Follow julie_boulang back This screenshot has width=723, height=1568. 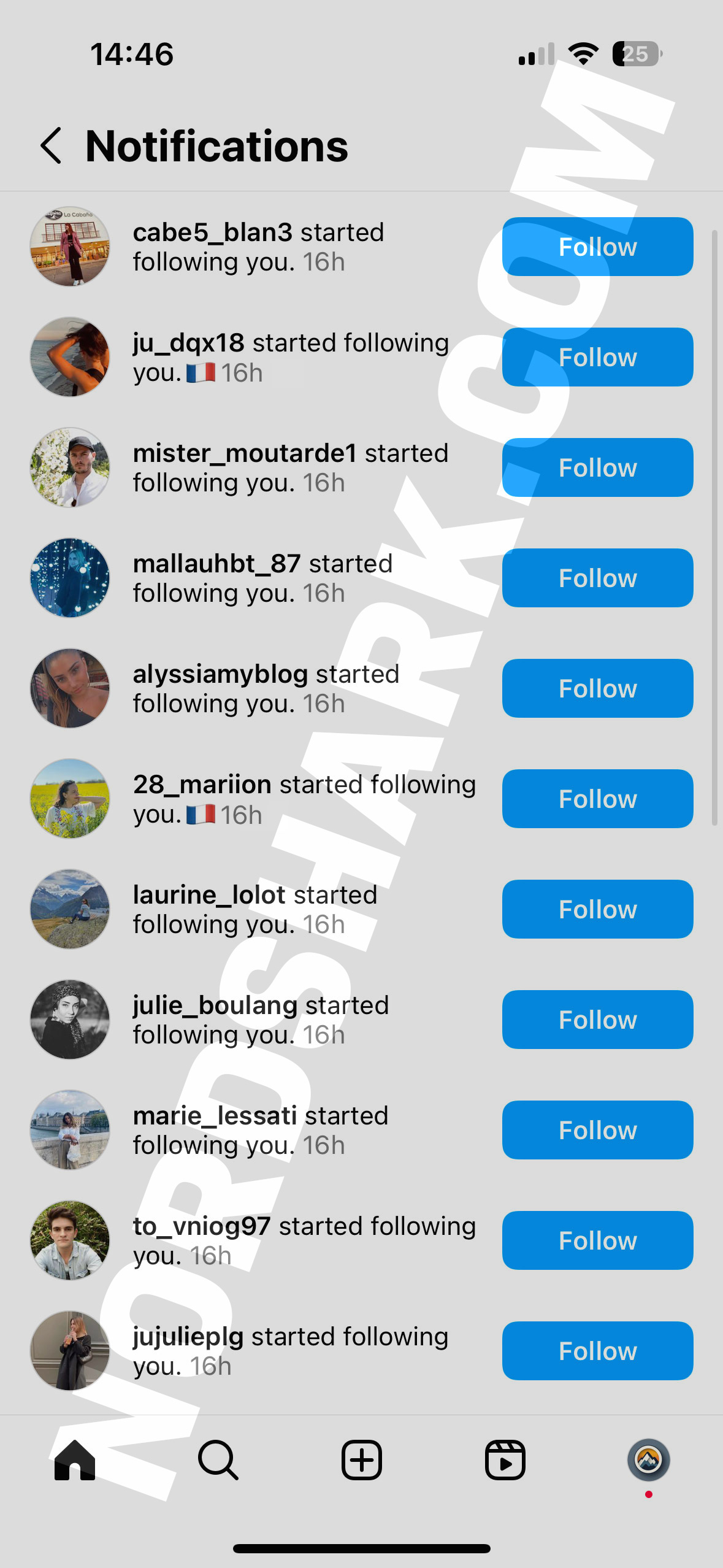tap(597, 1020)
